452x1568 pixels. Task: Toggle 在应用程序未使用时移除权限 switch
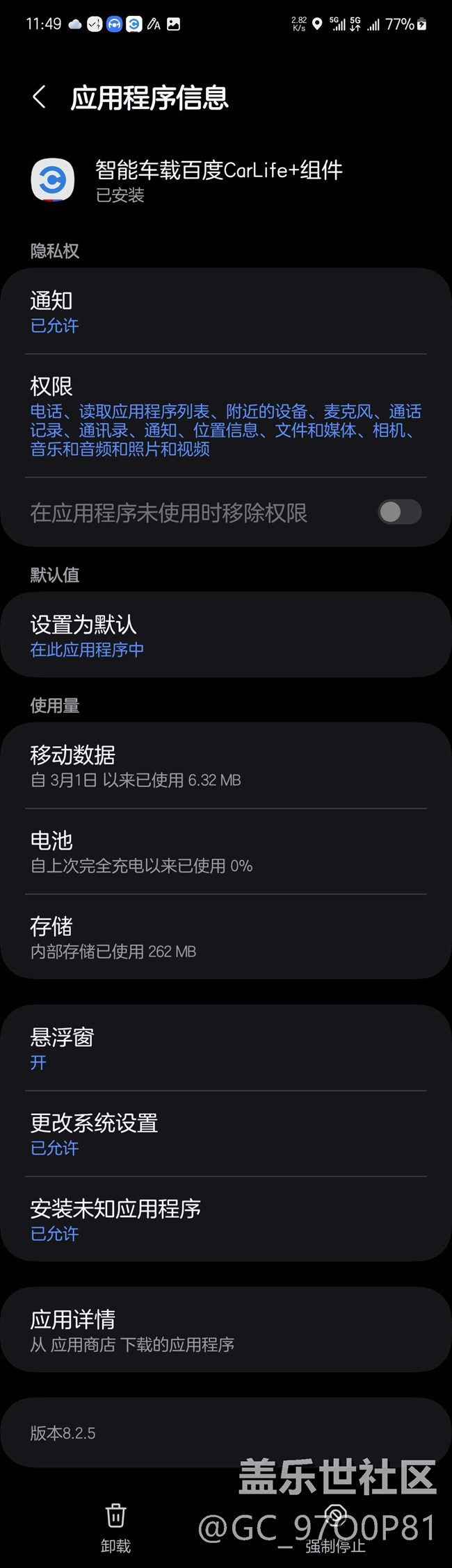(x=399, y=512)
